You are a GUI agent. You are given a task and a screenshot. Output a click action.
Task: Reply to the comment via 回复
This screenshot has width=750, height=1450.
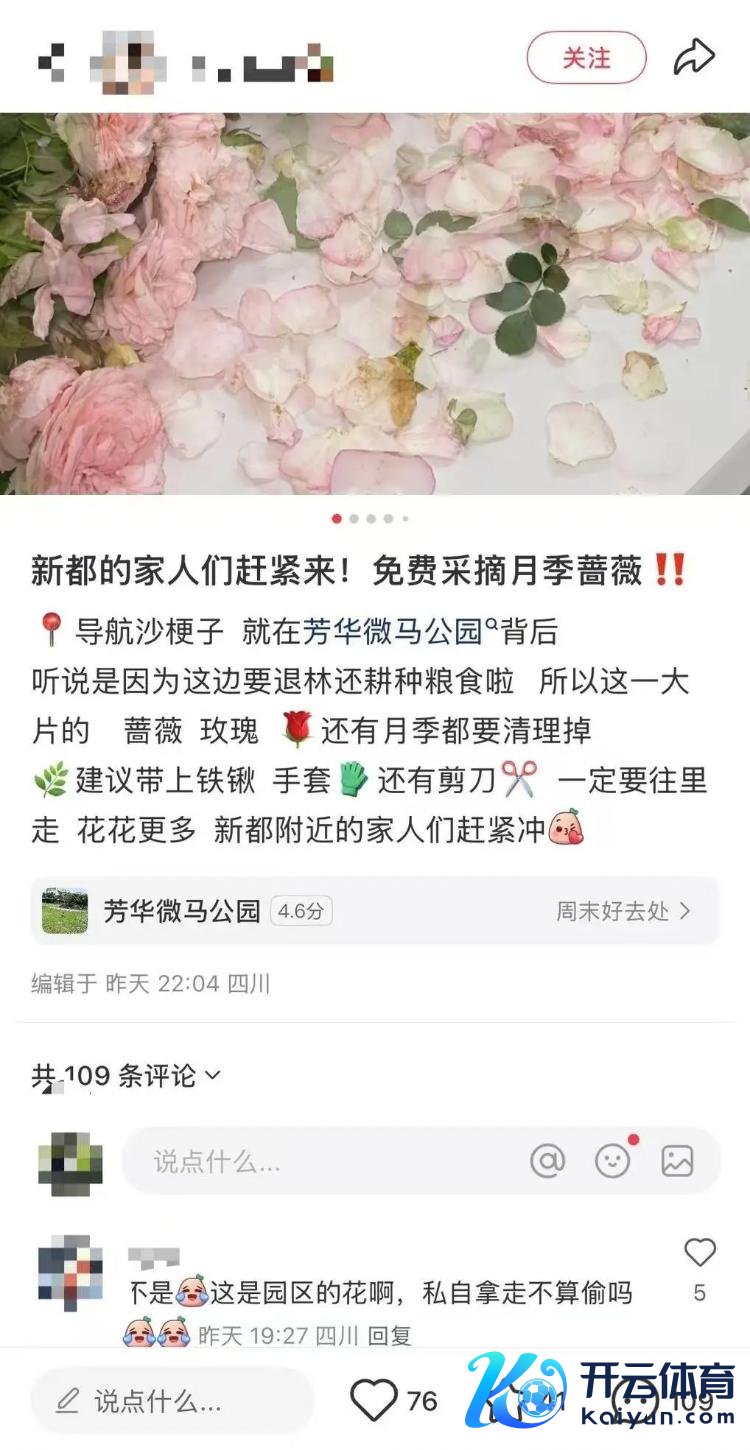(390, 1335)
